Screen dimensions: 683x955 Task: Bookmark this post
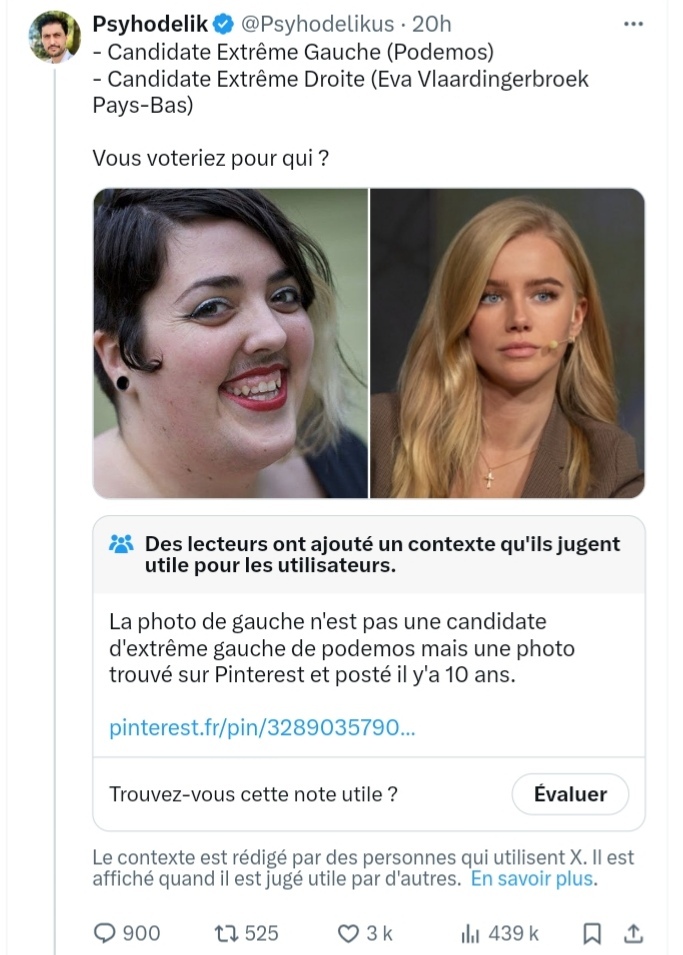click(x=592, y=933)
